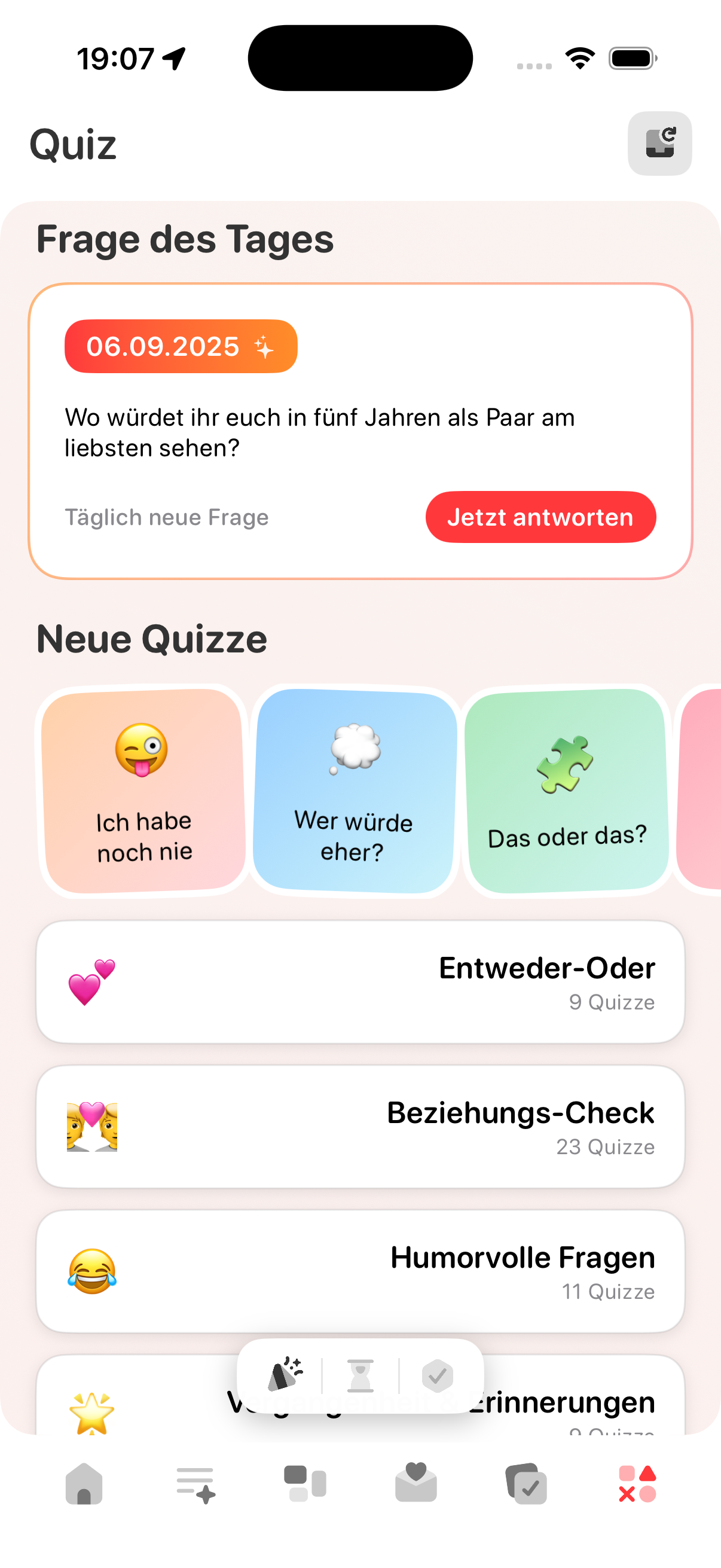Open the Entweder-Oder category
721x1568 pixels.
tap(360, 982)
